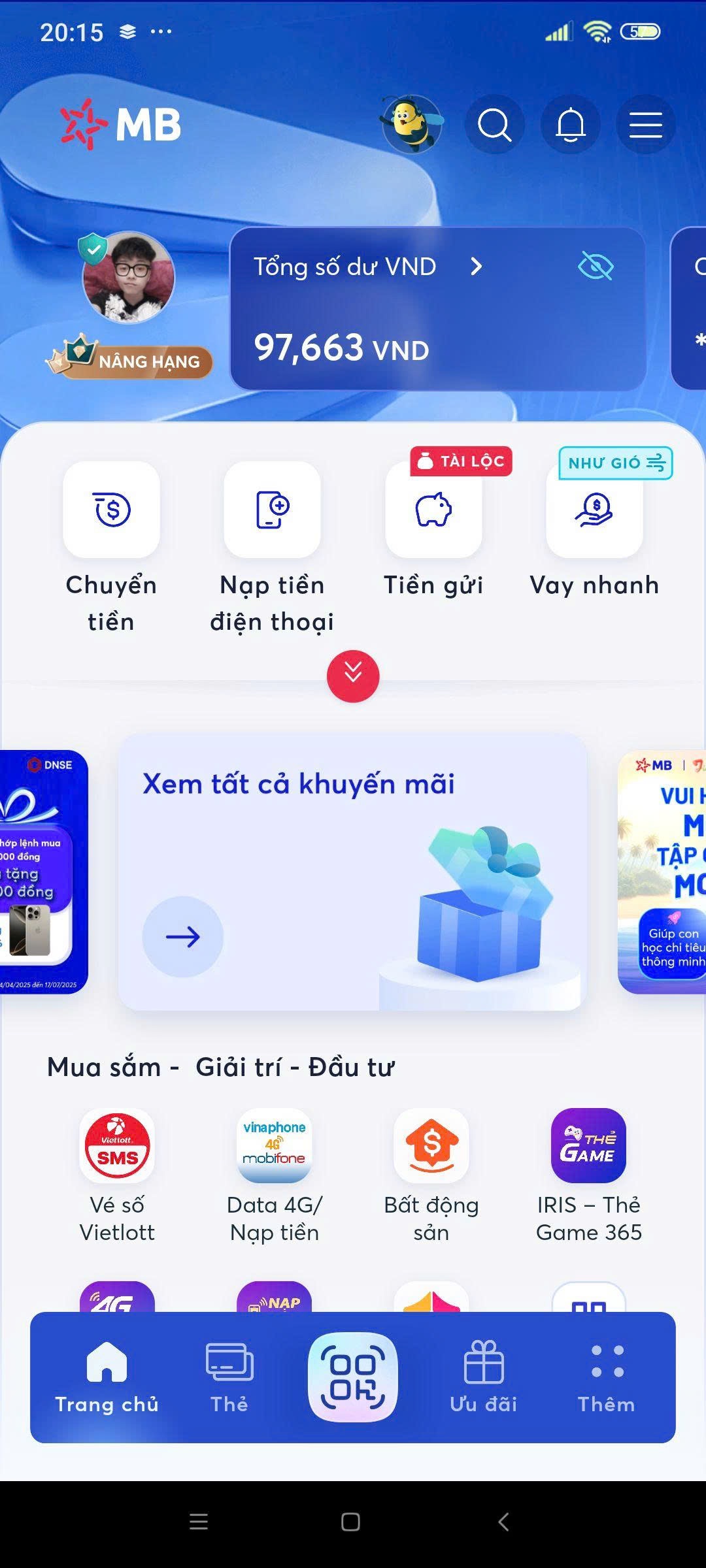
Task: Launch IRIS – Thẻ Game 365
Action: tap(588, 1147)
